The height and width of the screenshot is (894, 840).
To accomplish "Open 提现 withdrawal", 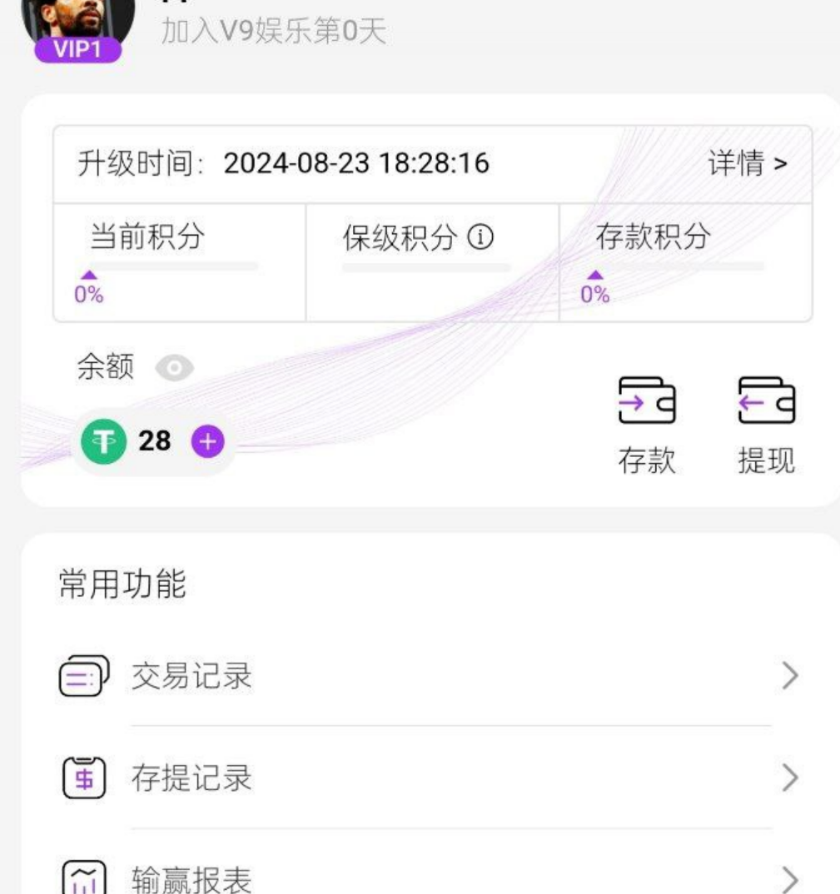I will (x=766, y=424).
